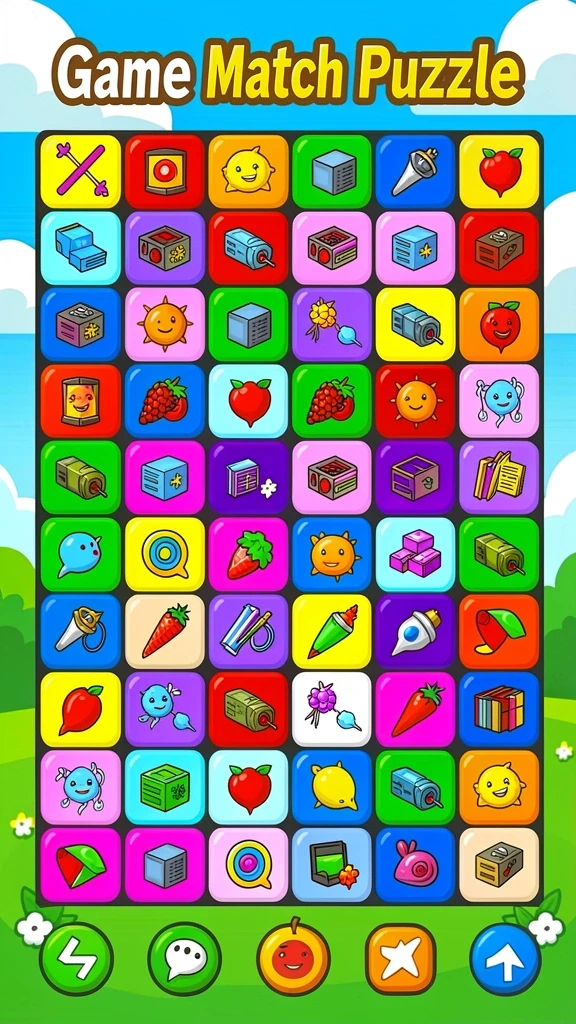Pick the red-green kite on magenta tile

tap(81, 865)
